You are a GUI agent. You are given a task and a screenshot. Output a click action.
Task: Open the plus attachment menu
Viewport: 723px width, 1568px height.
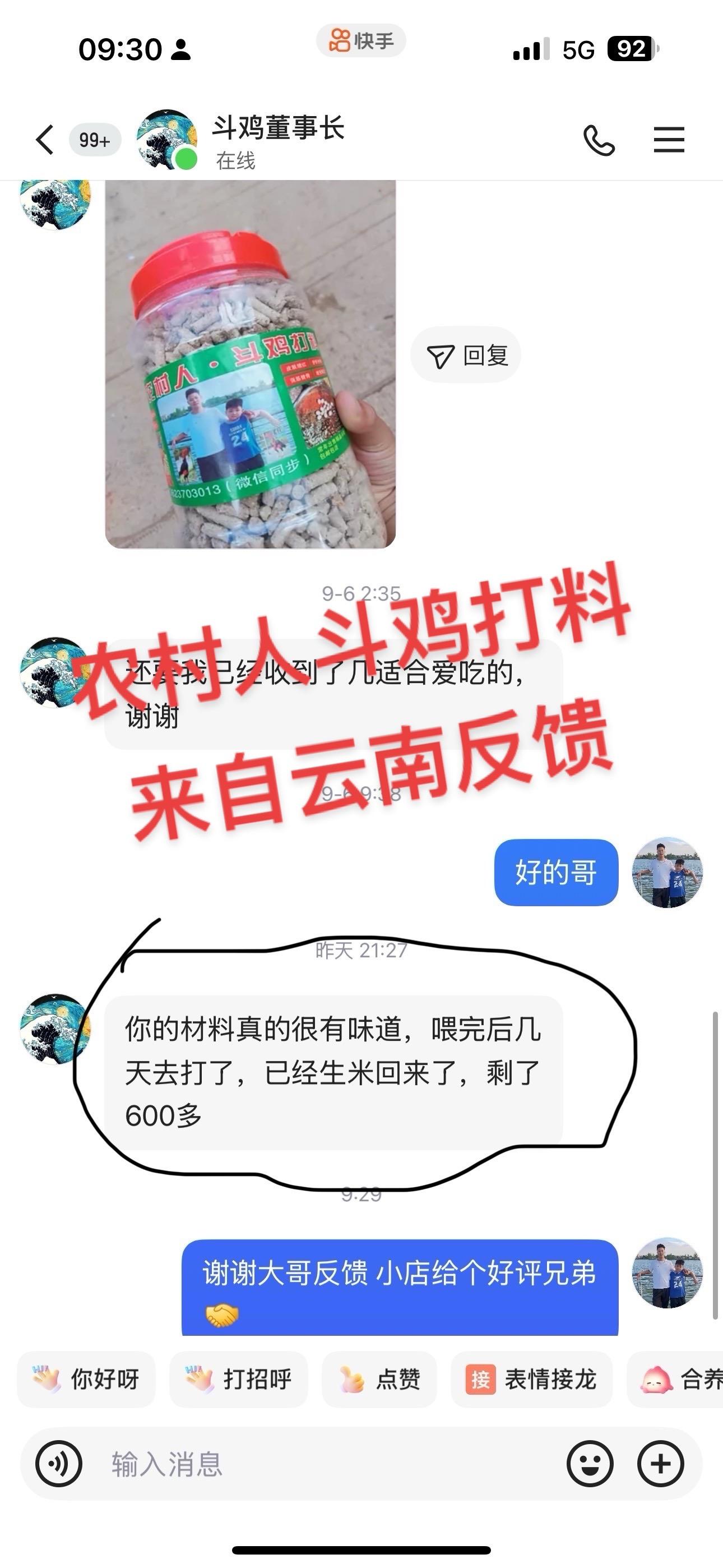tap(660, 1464)
